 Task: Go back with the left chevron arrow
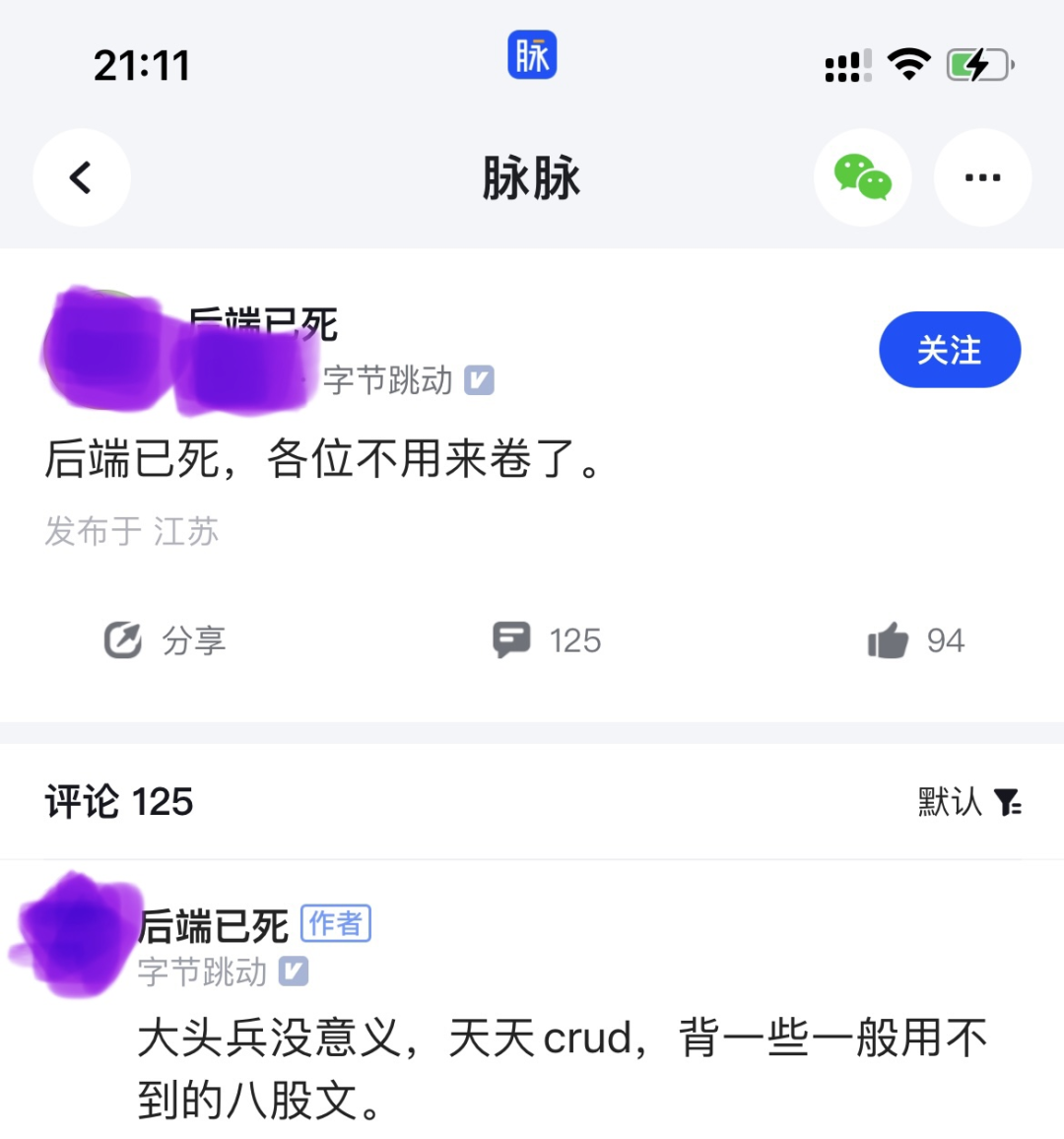coord(81,178)
